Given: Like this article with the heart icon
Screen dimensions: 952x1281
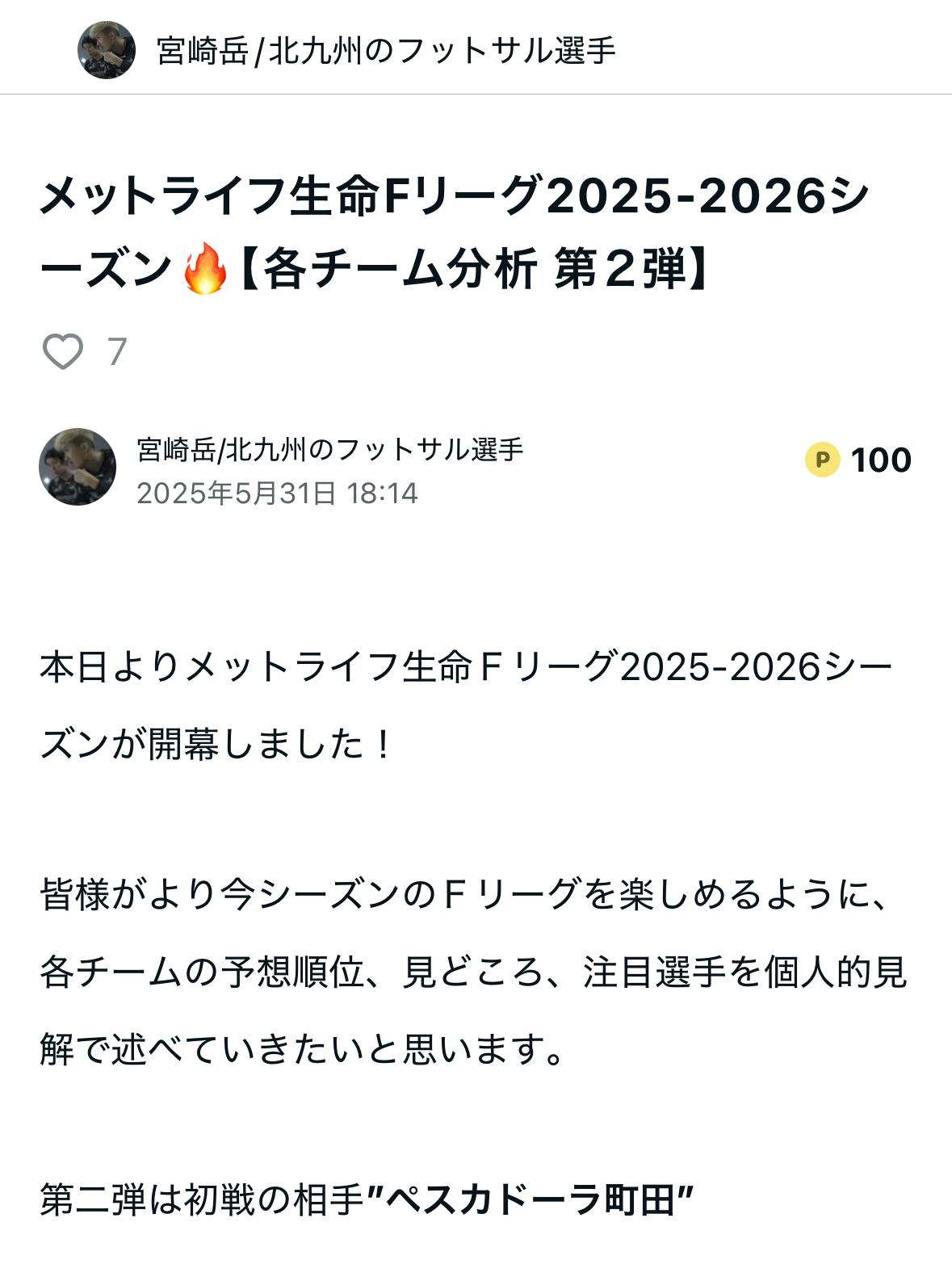Looking at the screenshot, I should coord(62,352).
